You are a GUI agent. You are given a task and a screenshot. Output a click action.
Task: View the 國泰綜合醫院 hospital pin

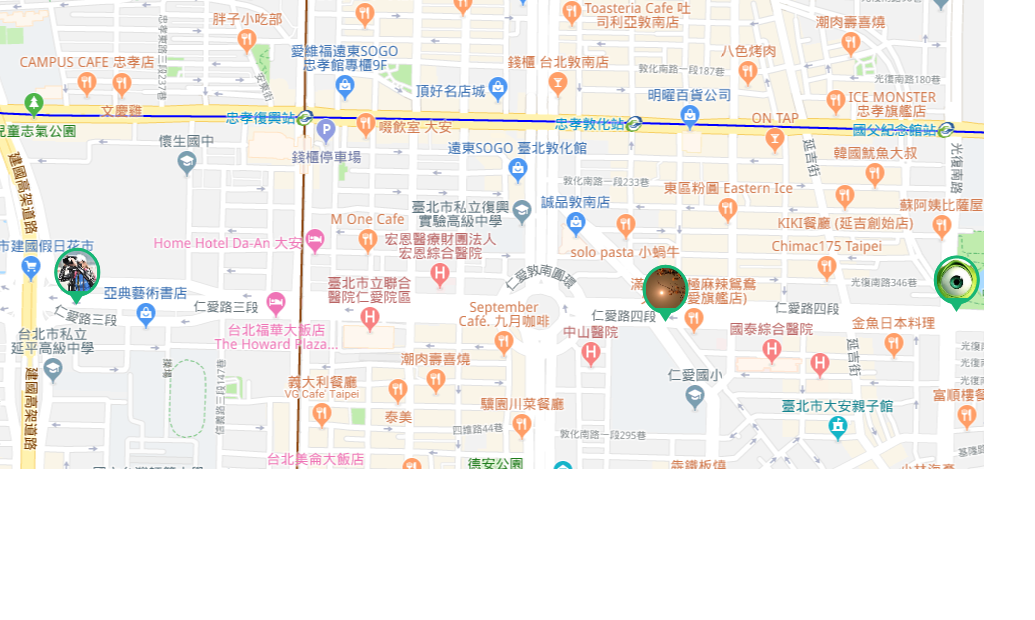pyautogui.click(x=771, y=349)
